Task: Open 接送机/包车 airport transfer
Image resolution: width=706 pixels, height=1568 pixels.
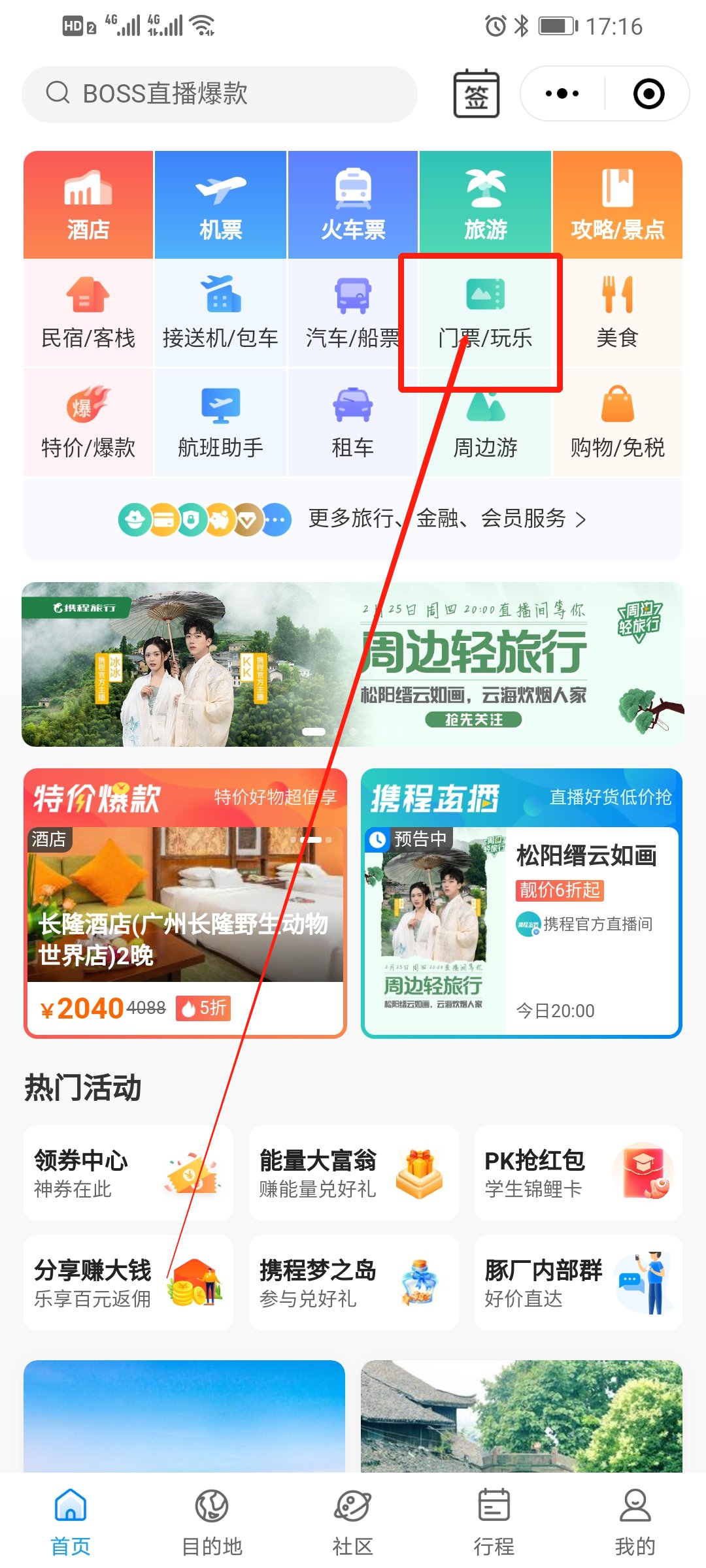Action: click(x=220, y=314)
